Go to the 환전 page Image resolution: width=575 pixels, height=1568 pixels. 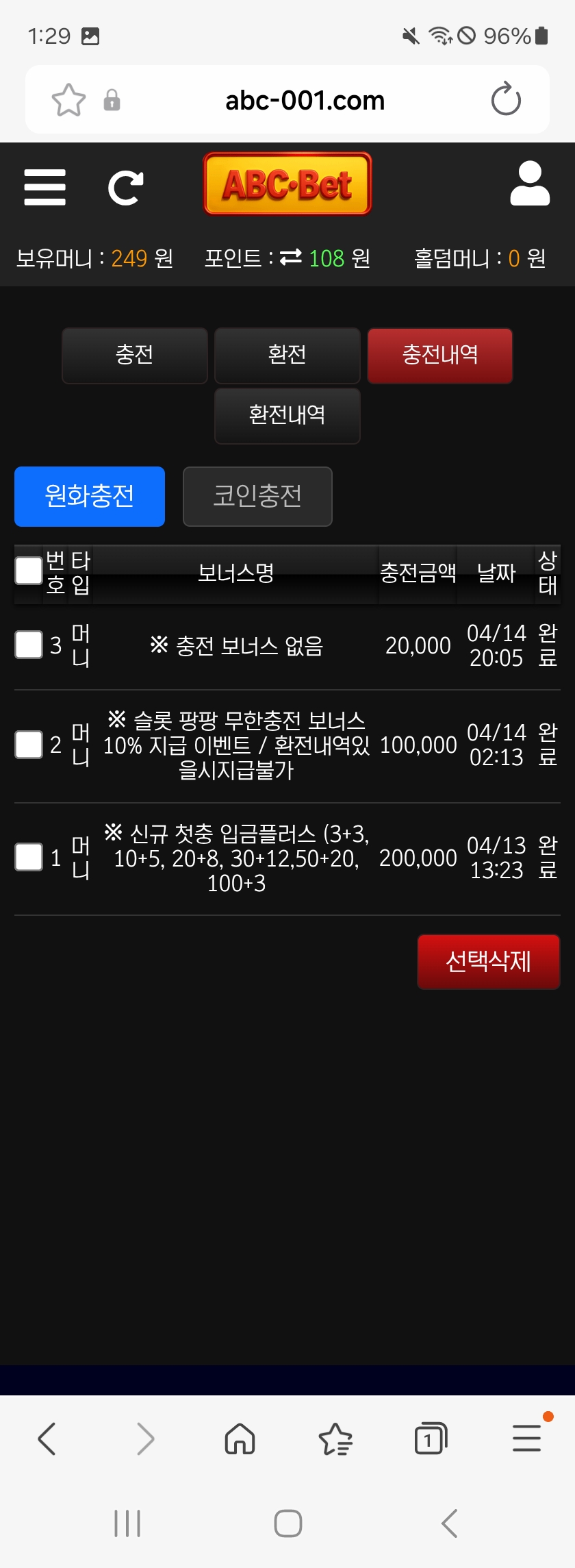pyautogui.click(x=287, y=355)
